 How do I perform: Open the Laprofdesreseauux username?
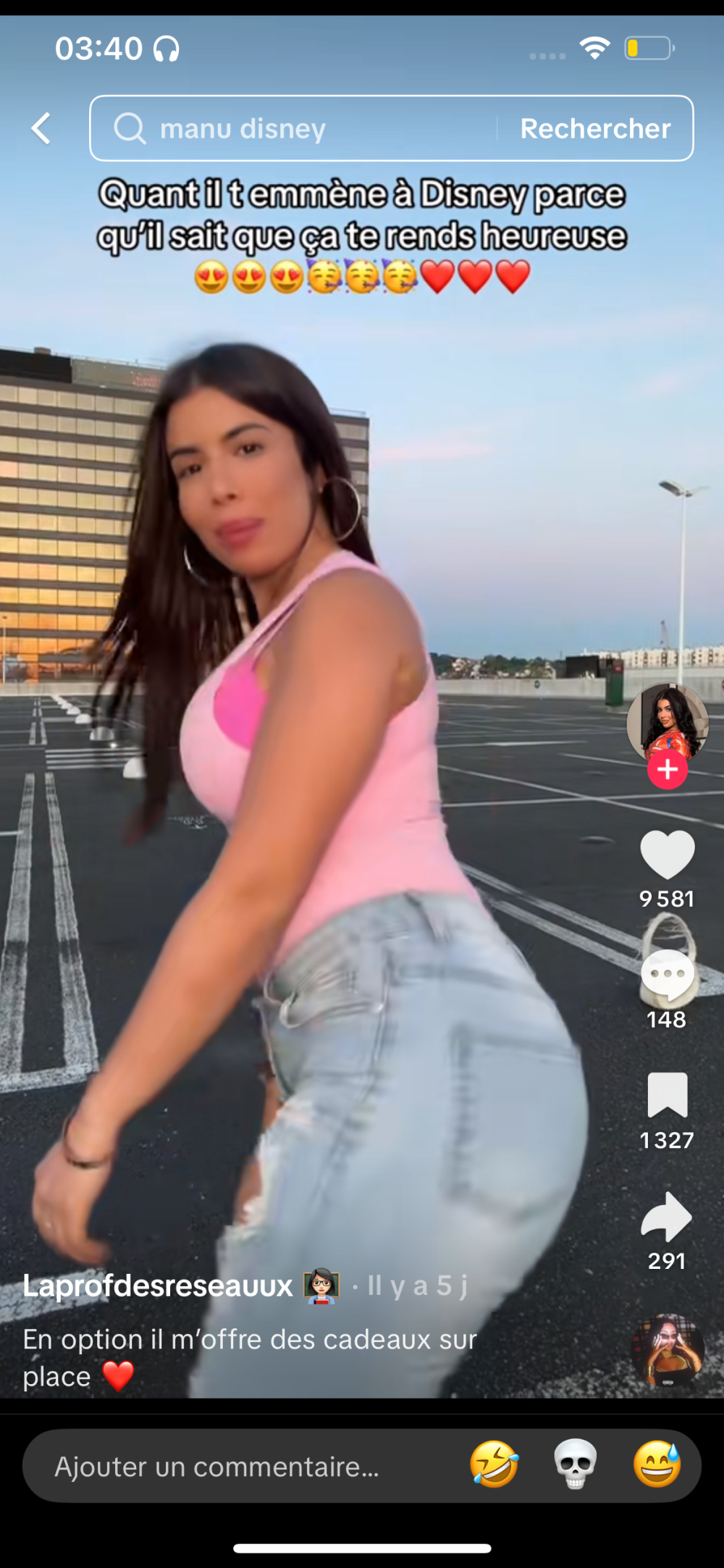coord(158,1286)
